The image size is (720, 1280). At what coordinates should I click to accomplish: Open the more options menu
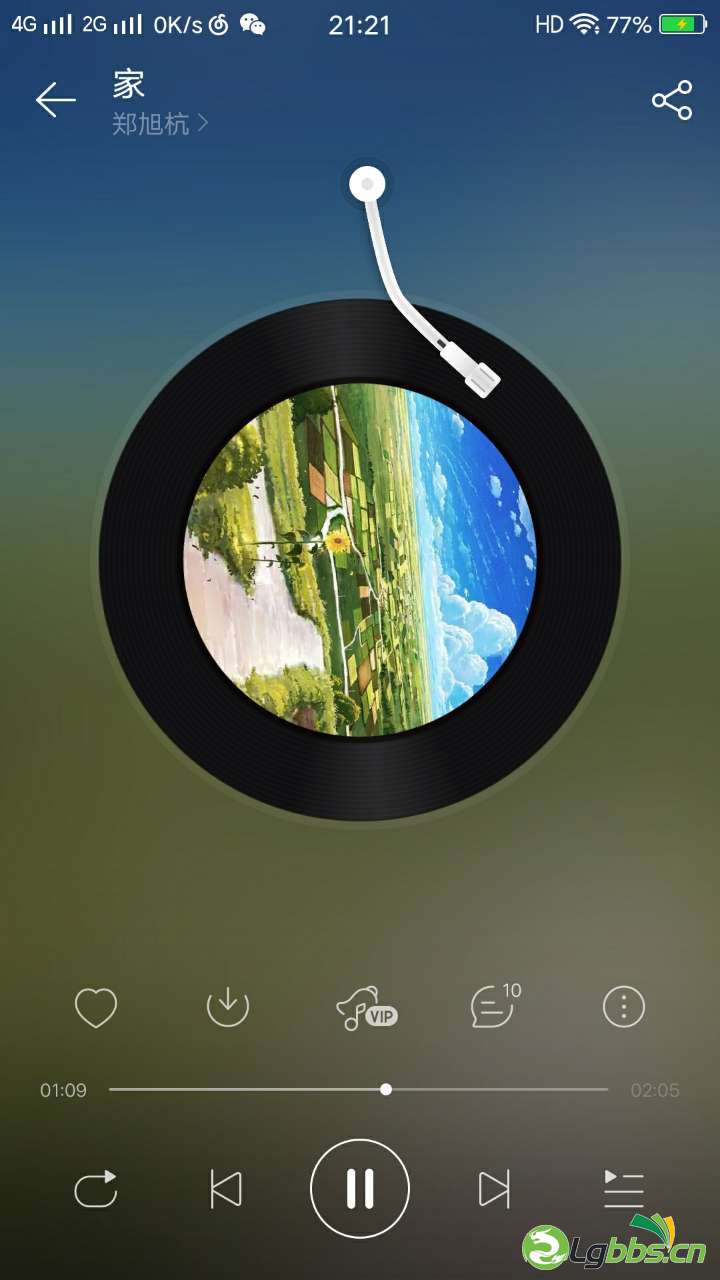[x=624, y=1007]
